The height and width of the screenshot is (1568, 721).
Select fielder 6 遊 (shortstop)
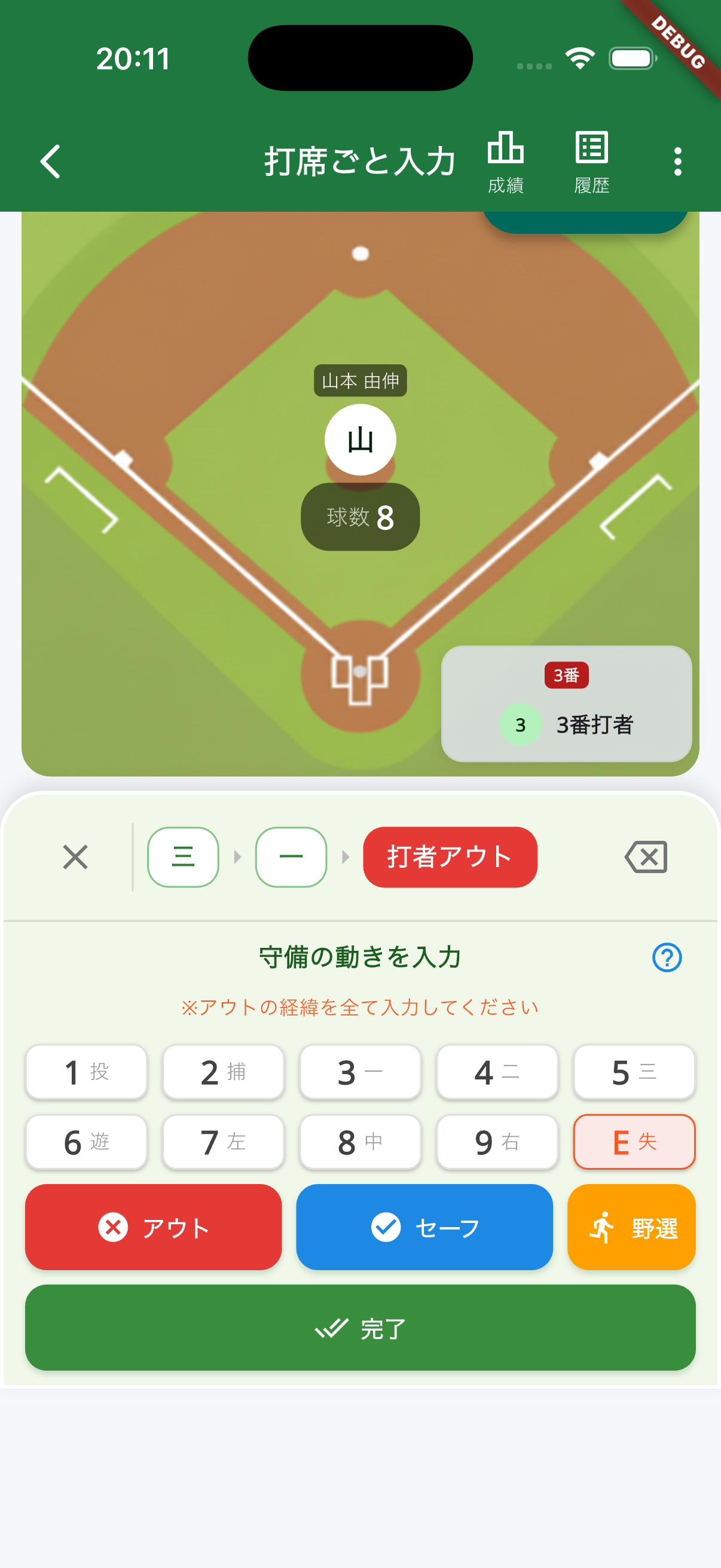[85, 1142]
